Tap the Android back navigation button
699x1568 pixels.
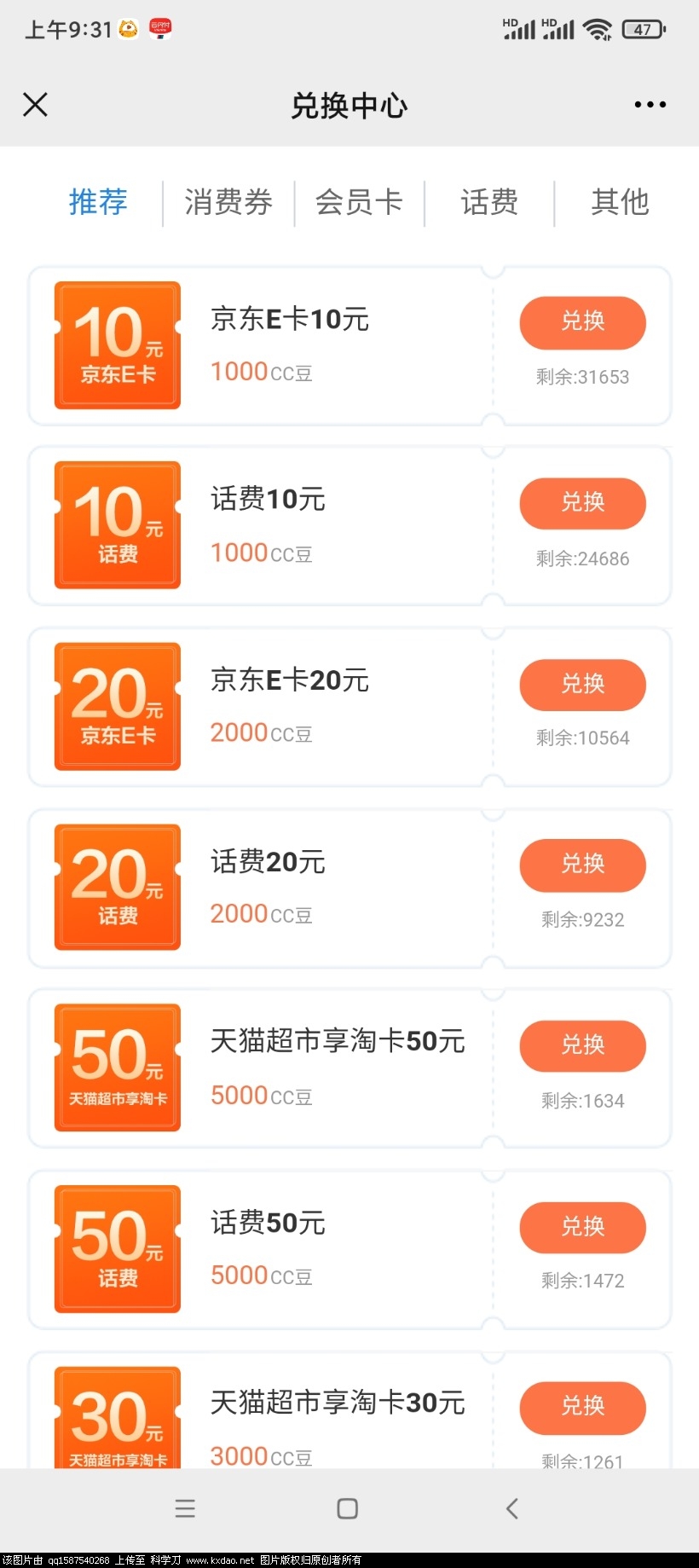point(511,1507)
